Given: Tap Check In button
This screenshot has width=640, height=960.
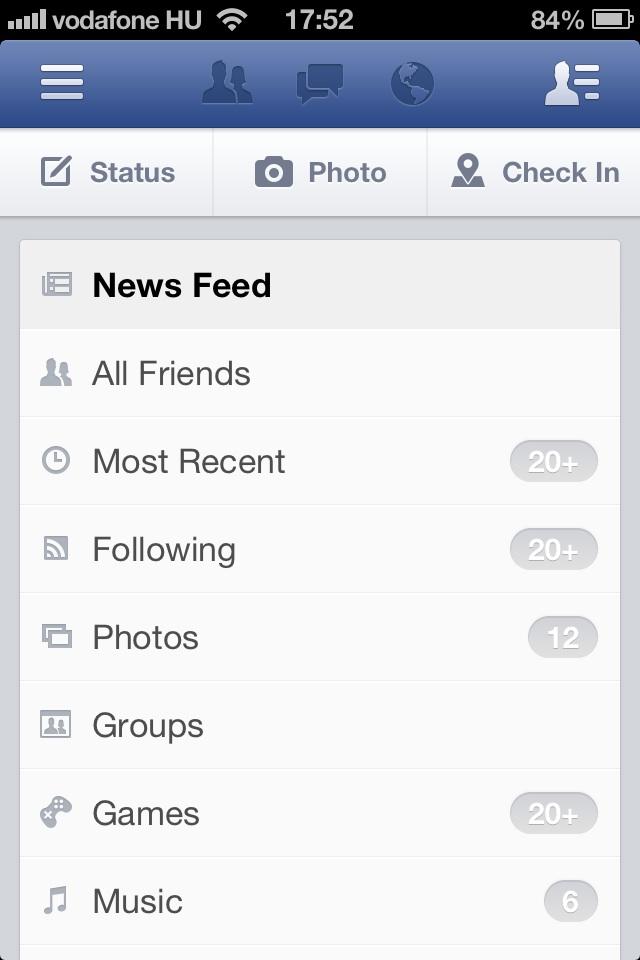Looking at the screenshot, I should (534, 173).
